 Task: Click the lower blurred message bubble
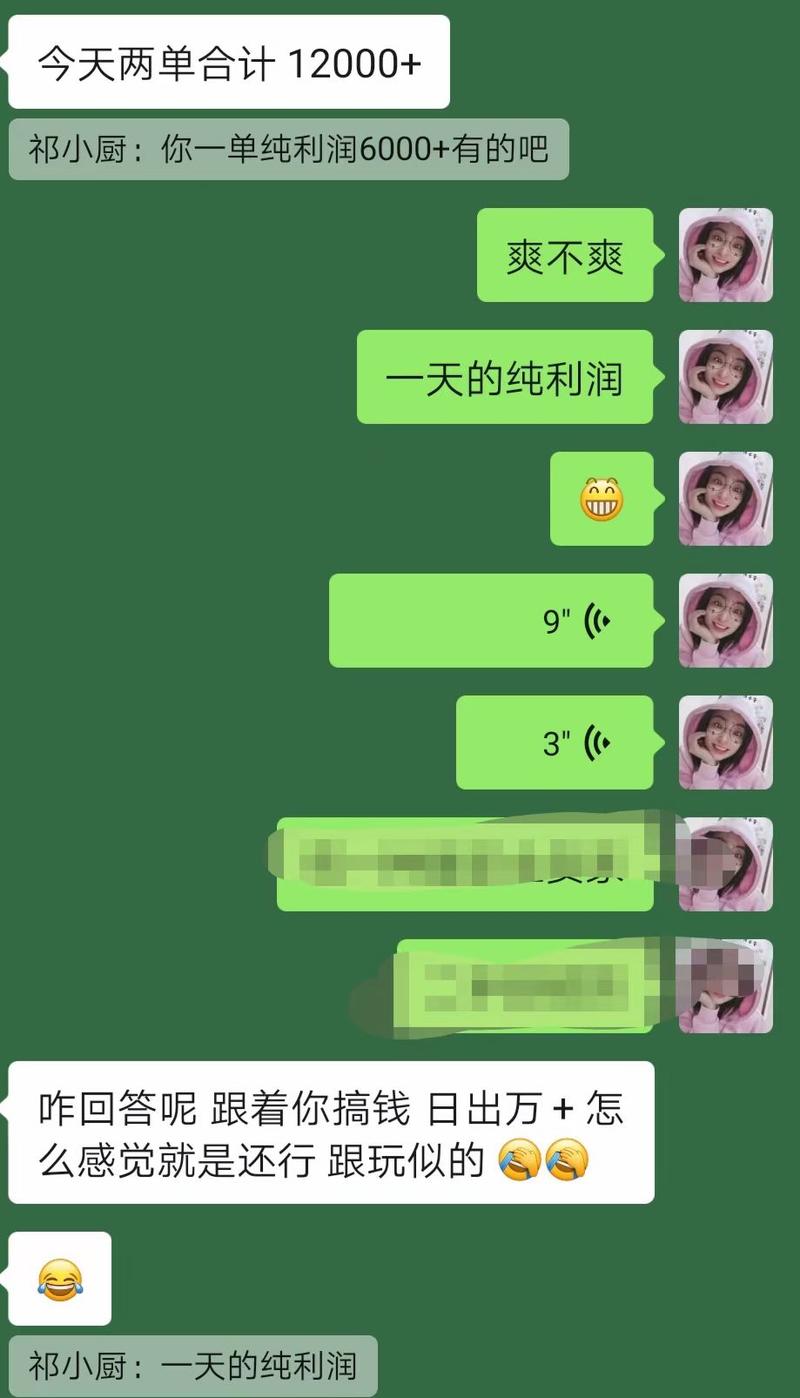click(x=525, y=985)
